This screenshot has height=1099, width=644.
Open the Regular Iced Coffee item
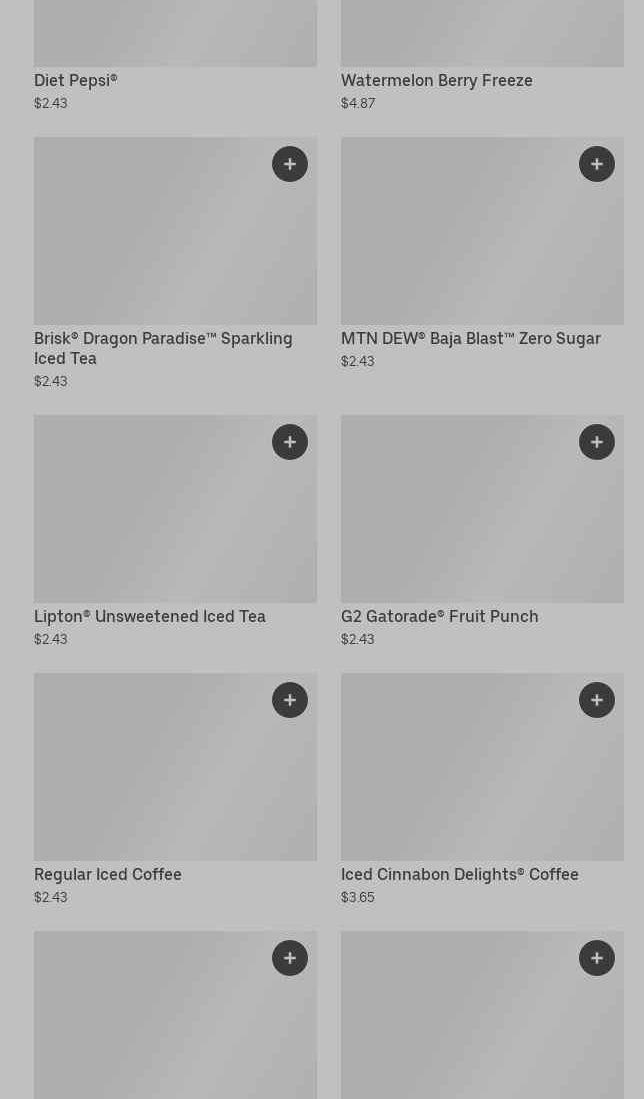tap(108, 875)
